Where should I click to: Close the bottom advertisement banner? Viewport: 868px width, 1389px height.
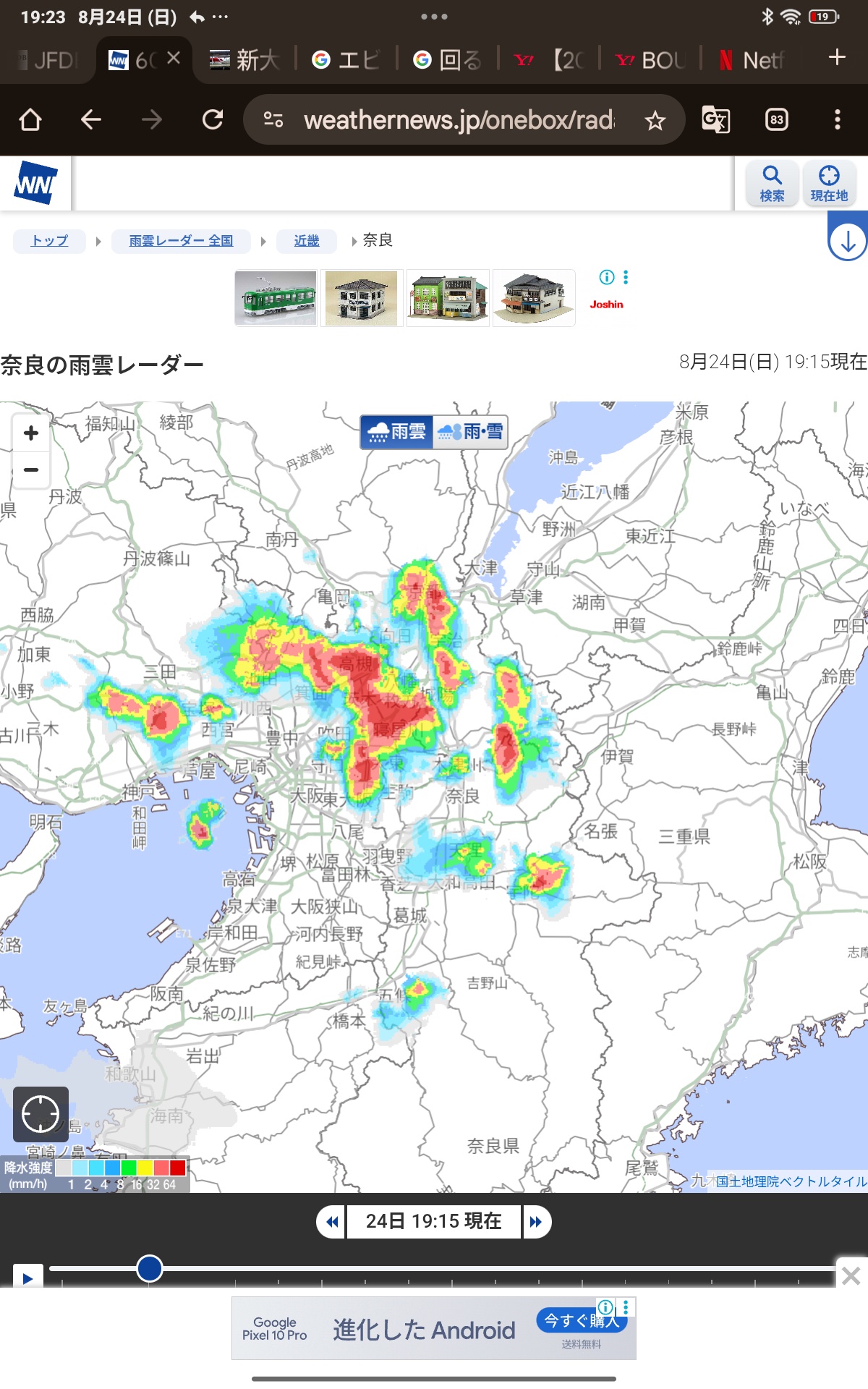click(851, 1275)
